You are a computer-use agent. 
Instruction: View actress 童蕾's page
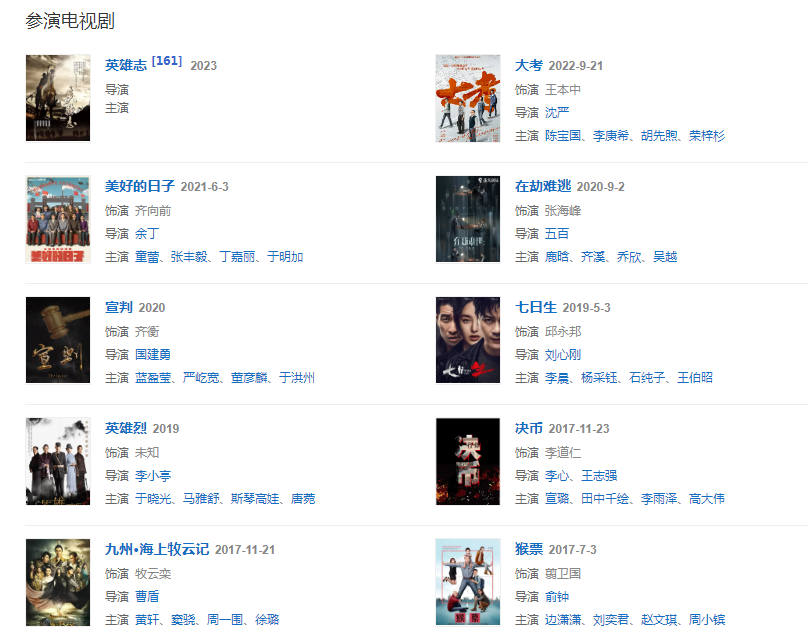coord(147,257)
